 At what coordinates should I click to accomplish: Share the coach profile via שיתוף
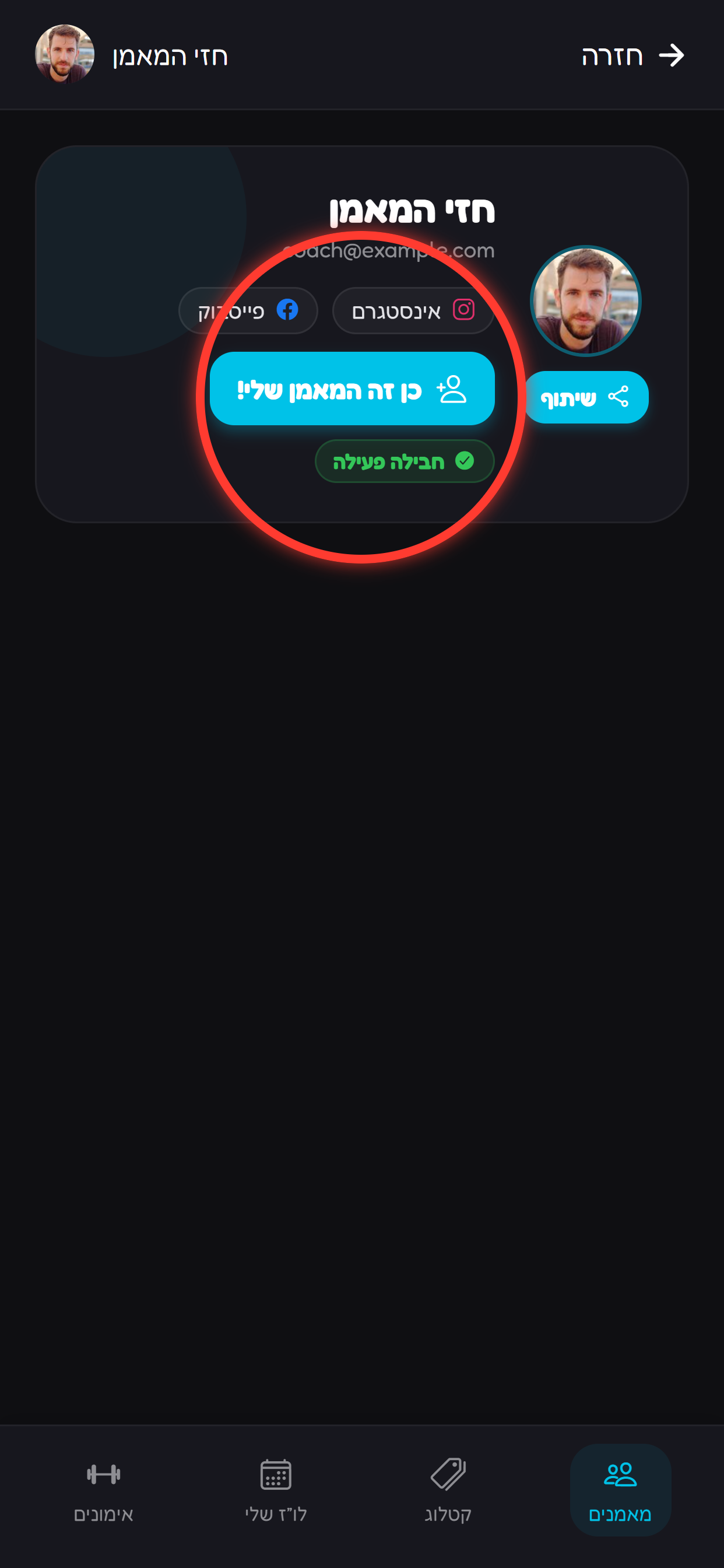coord(586,397)
